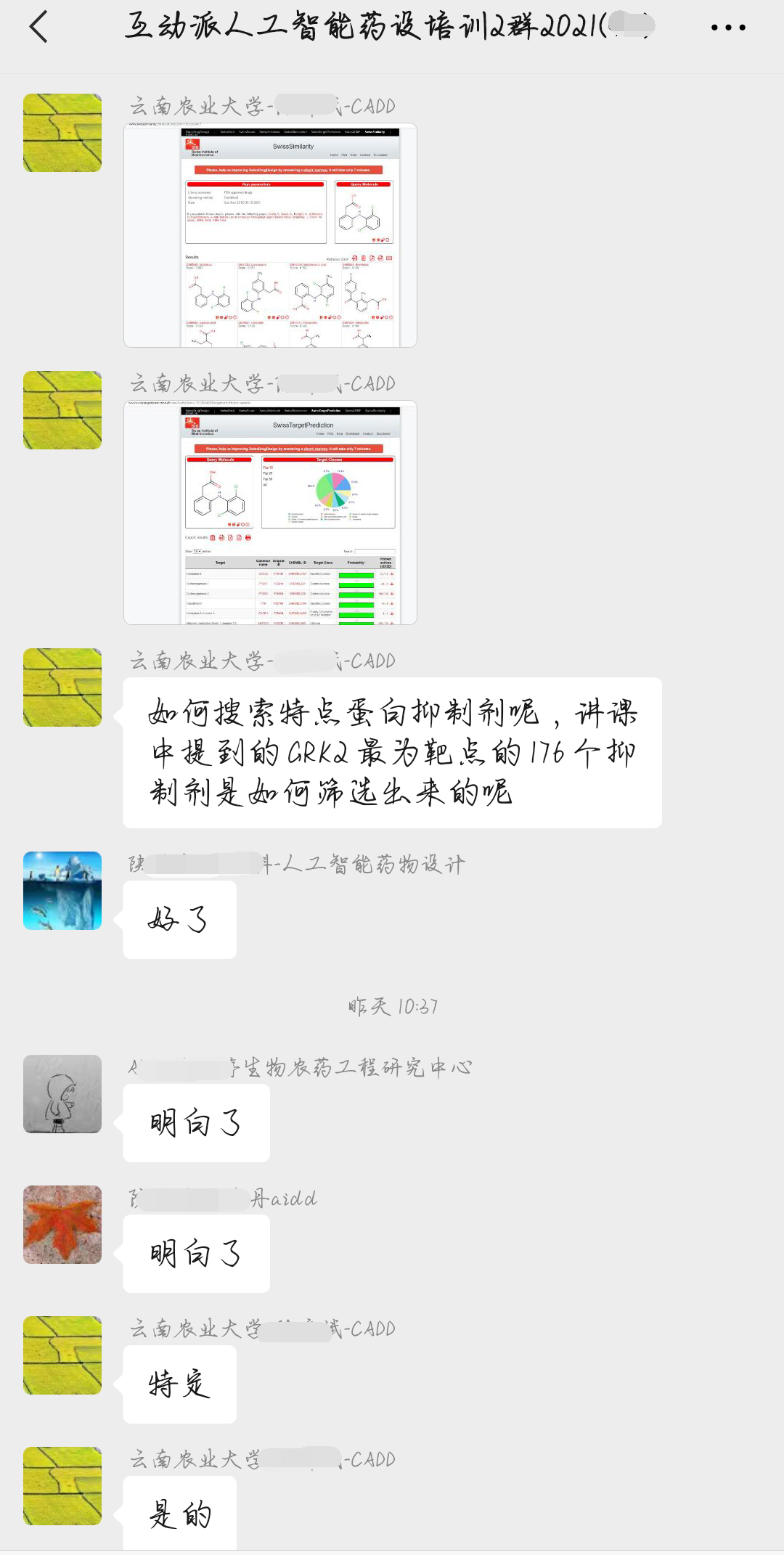The image size is (784, 1555).
Task: Tap the grey sketch avatar of 生物农药工程研究中心 member
Action: click(62, 1094)
